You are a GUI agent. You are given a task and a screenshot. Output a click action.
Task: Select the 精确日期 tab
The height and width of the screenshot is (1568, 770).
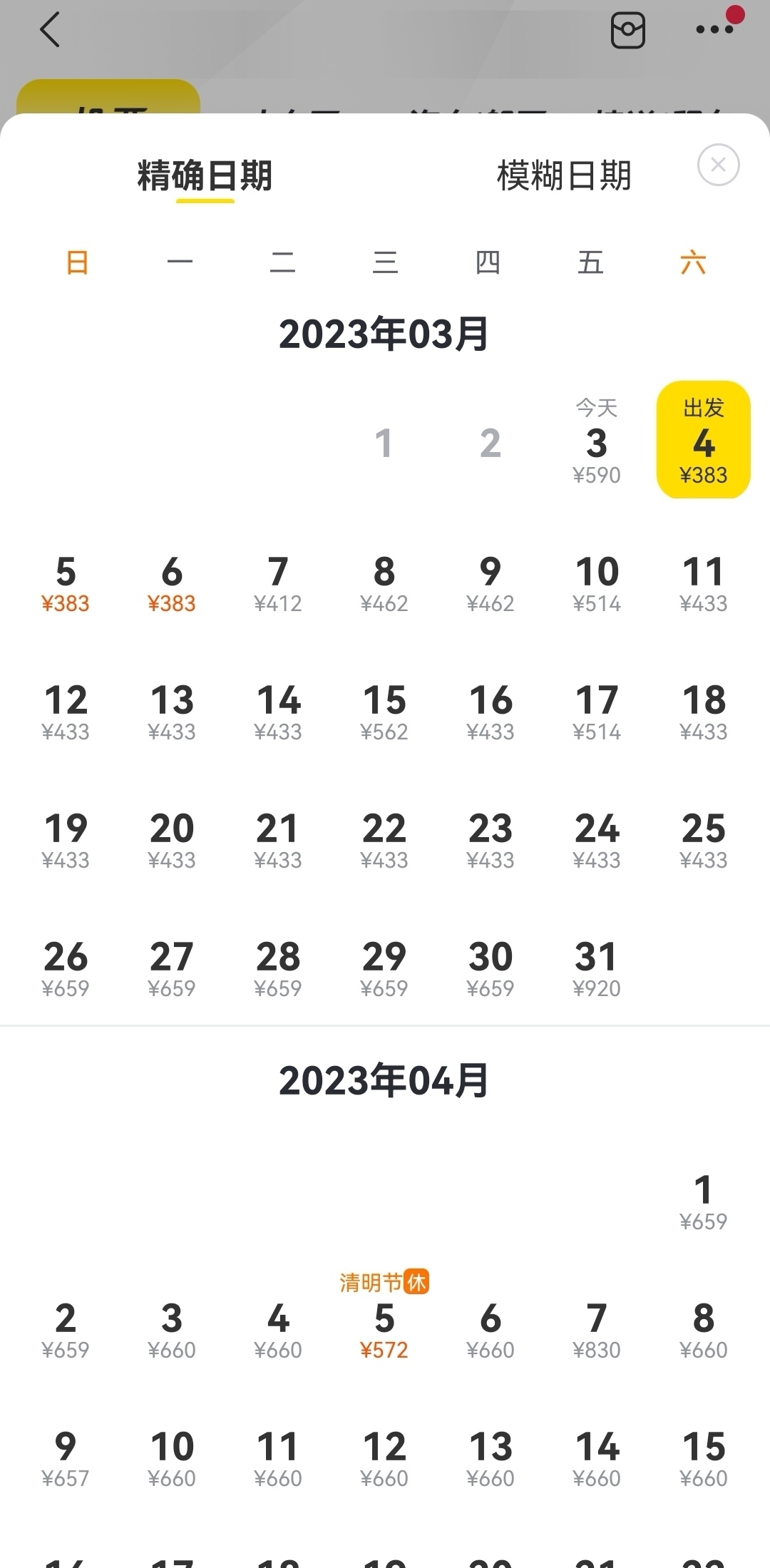click(x=205, y=176)
